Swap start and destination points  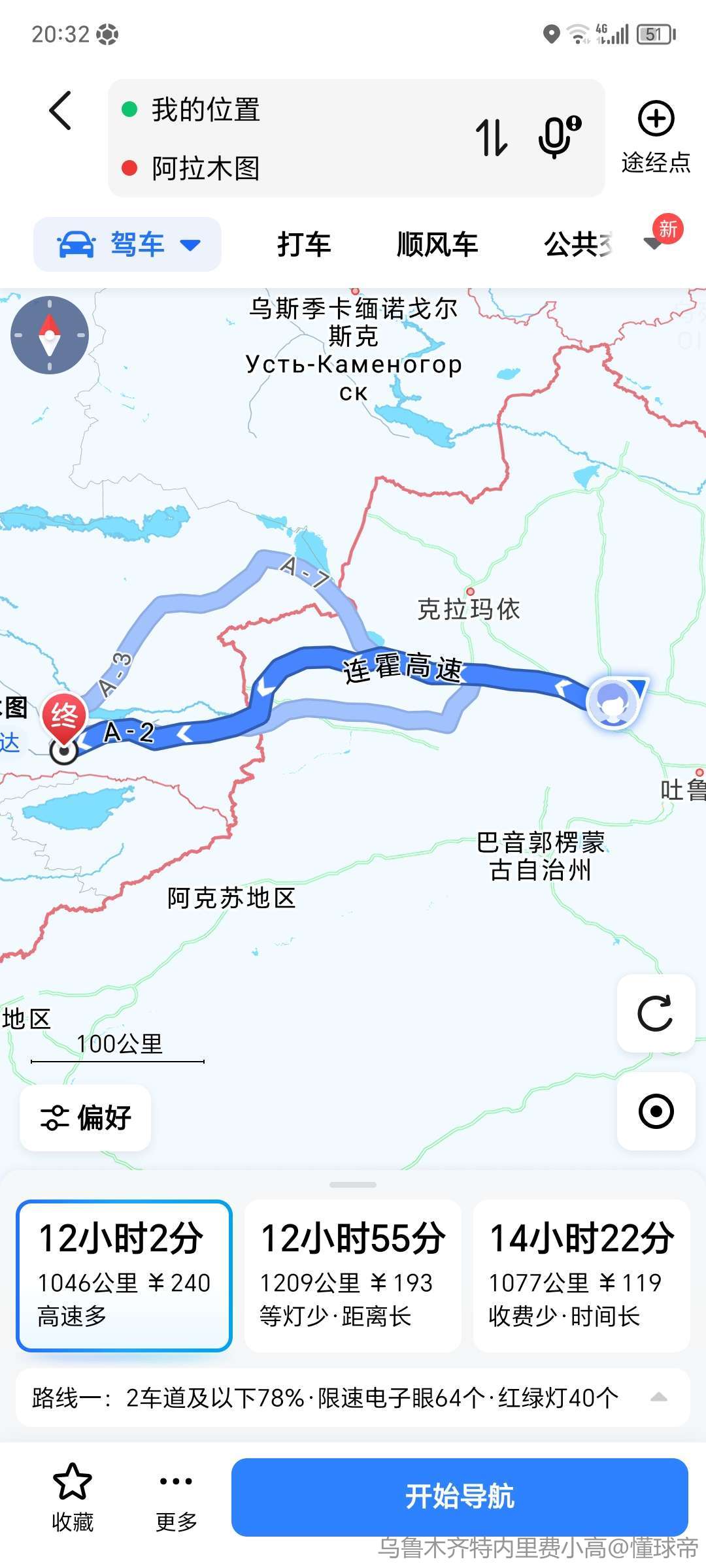tap(492, 137)
